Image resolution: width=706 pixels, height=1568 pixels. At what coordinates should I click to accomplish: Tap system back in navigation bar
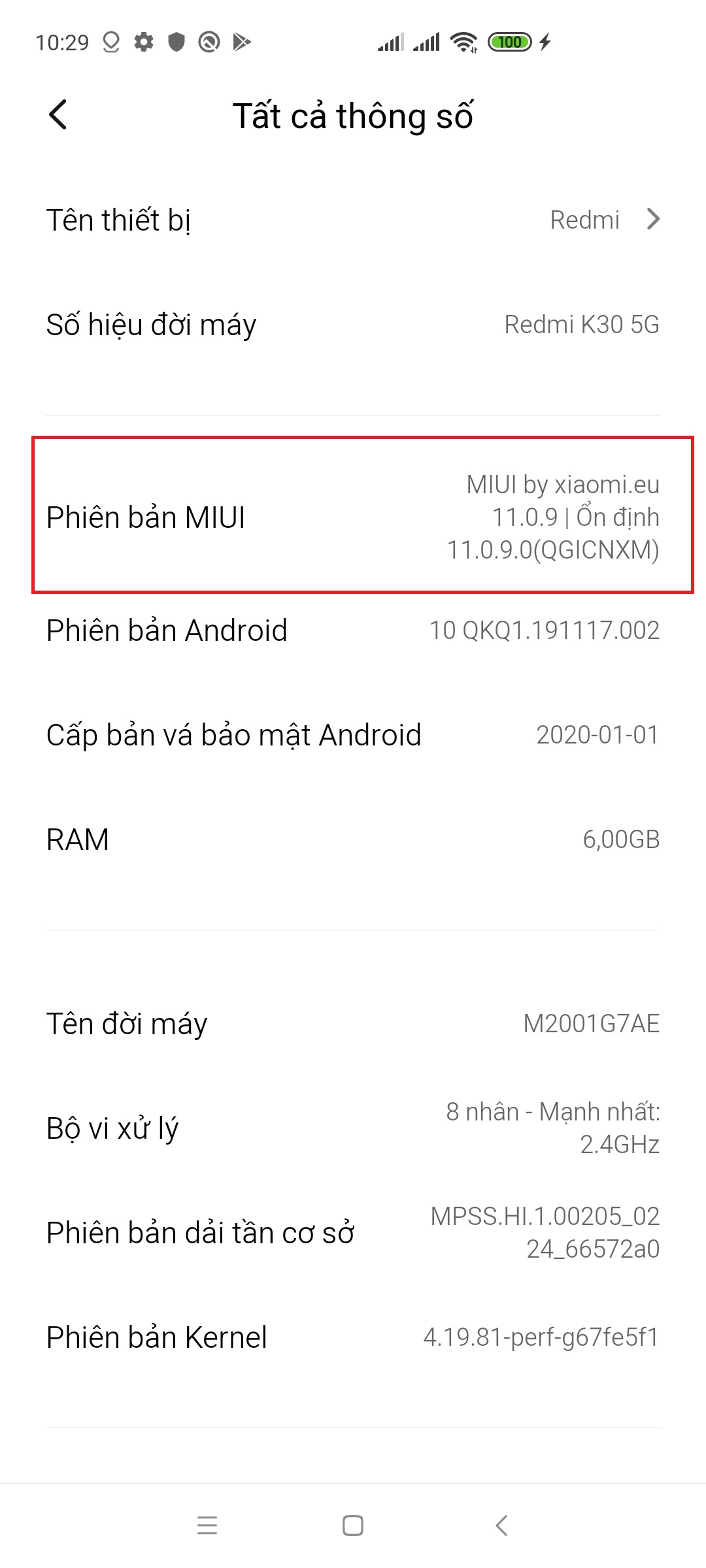point(501,1526)
